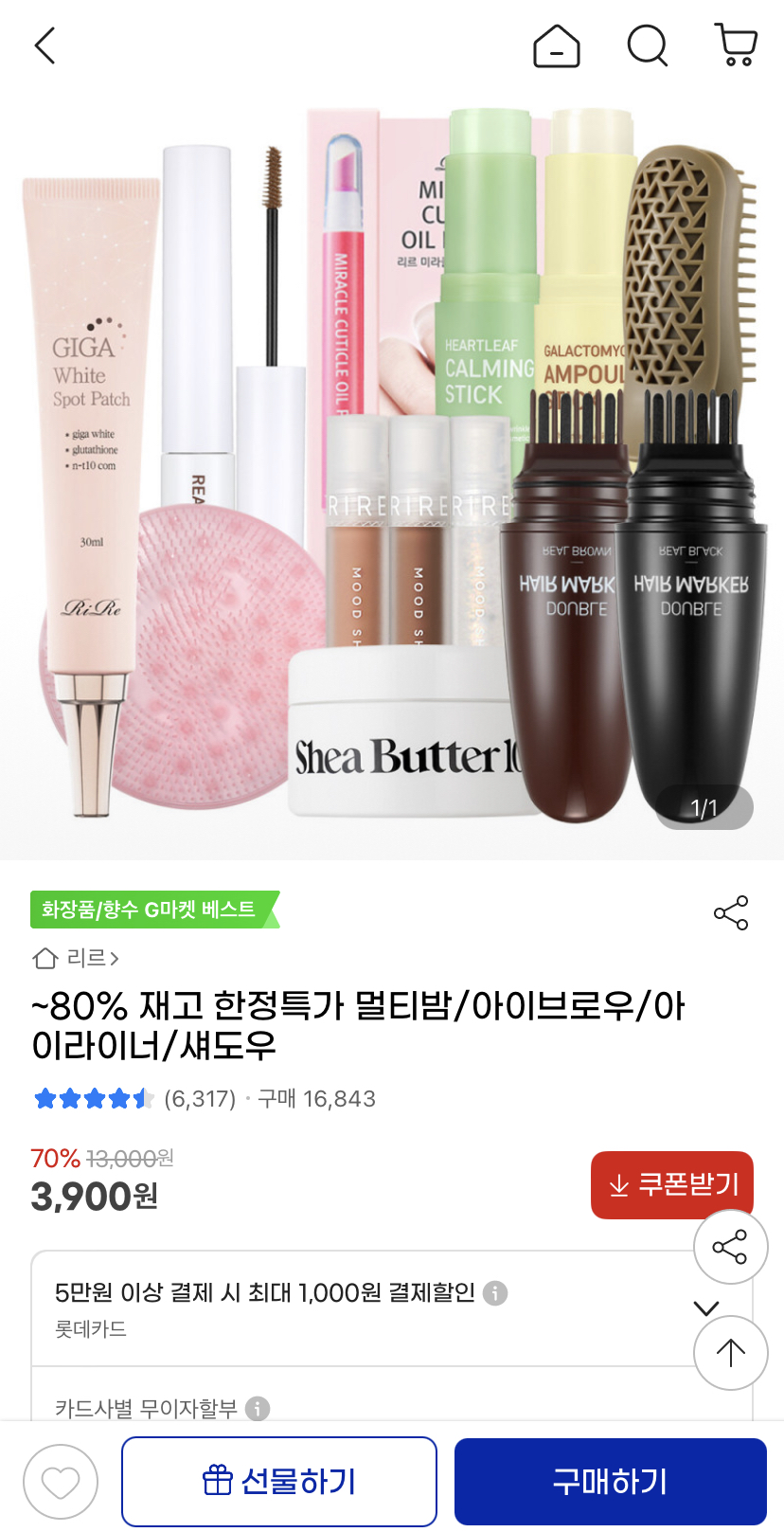This screenshot has width=784, height=1532.
Task: Share product via icon beside best badge
Action: pyautogui.click(x=731, y=912)
